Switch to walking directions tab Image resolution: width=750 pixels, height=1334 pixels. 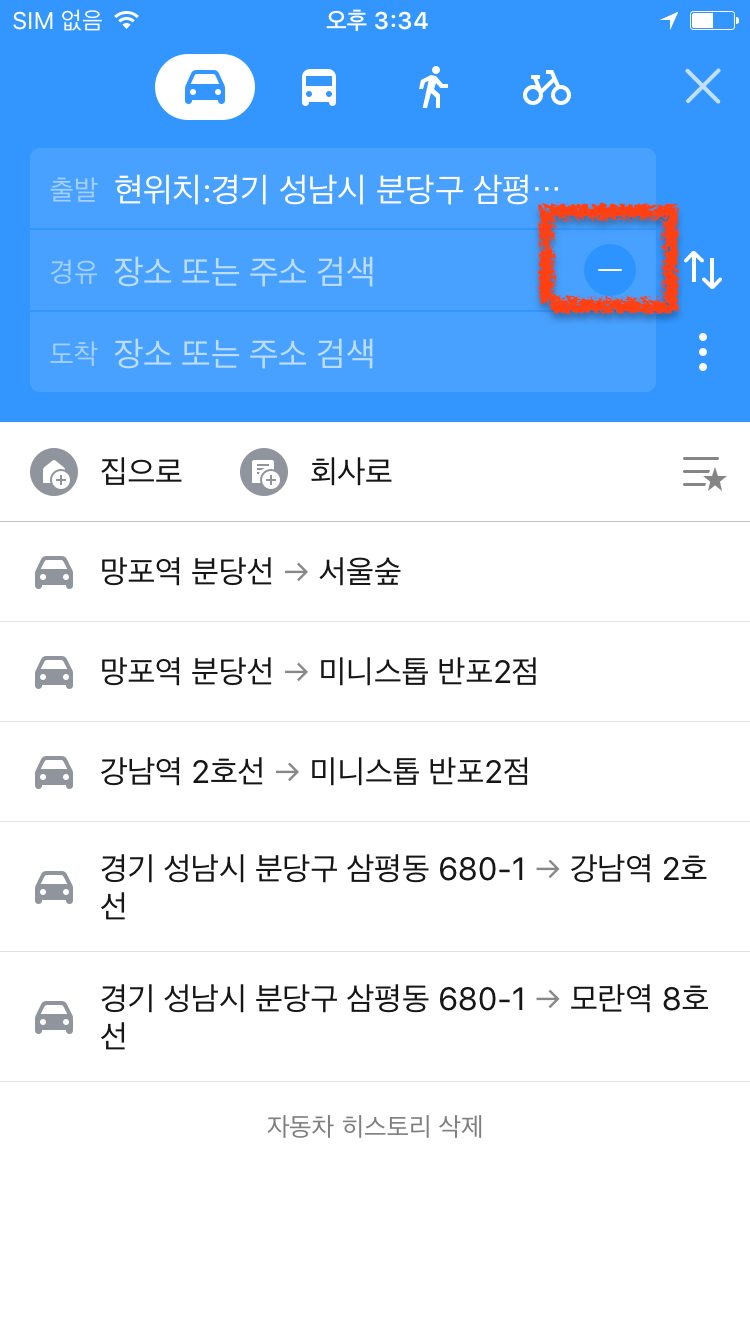[x=432, y=87]
